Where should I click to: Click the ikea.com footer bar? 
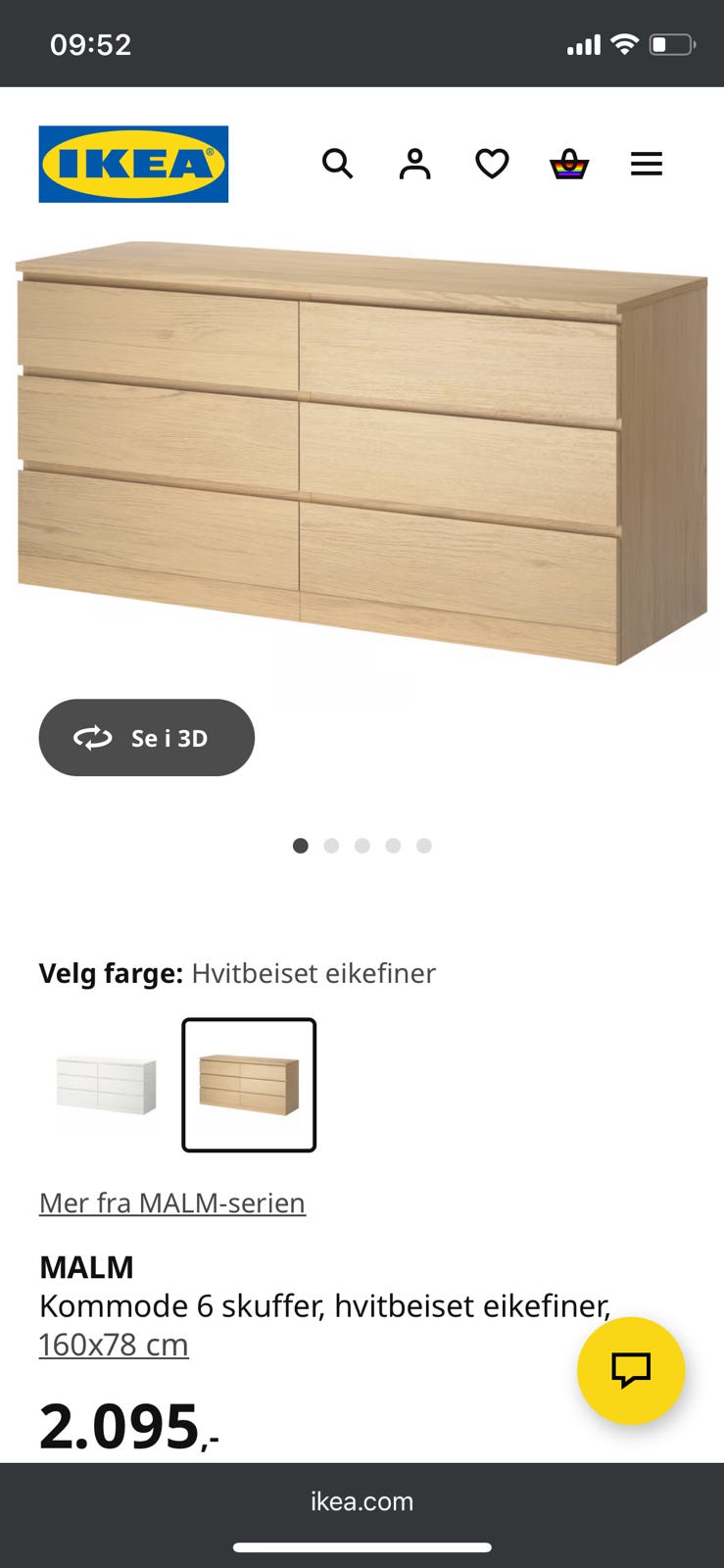coord(362,1500)
